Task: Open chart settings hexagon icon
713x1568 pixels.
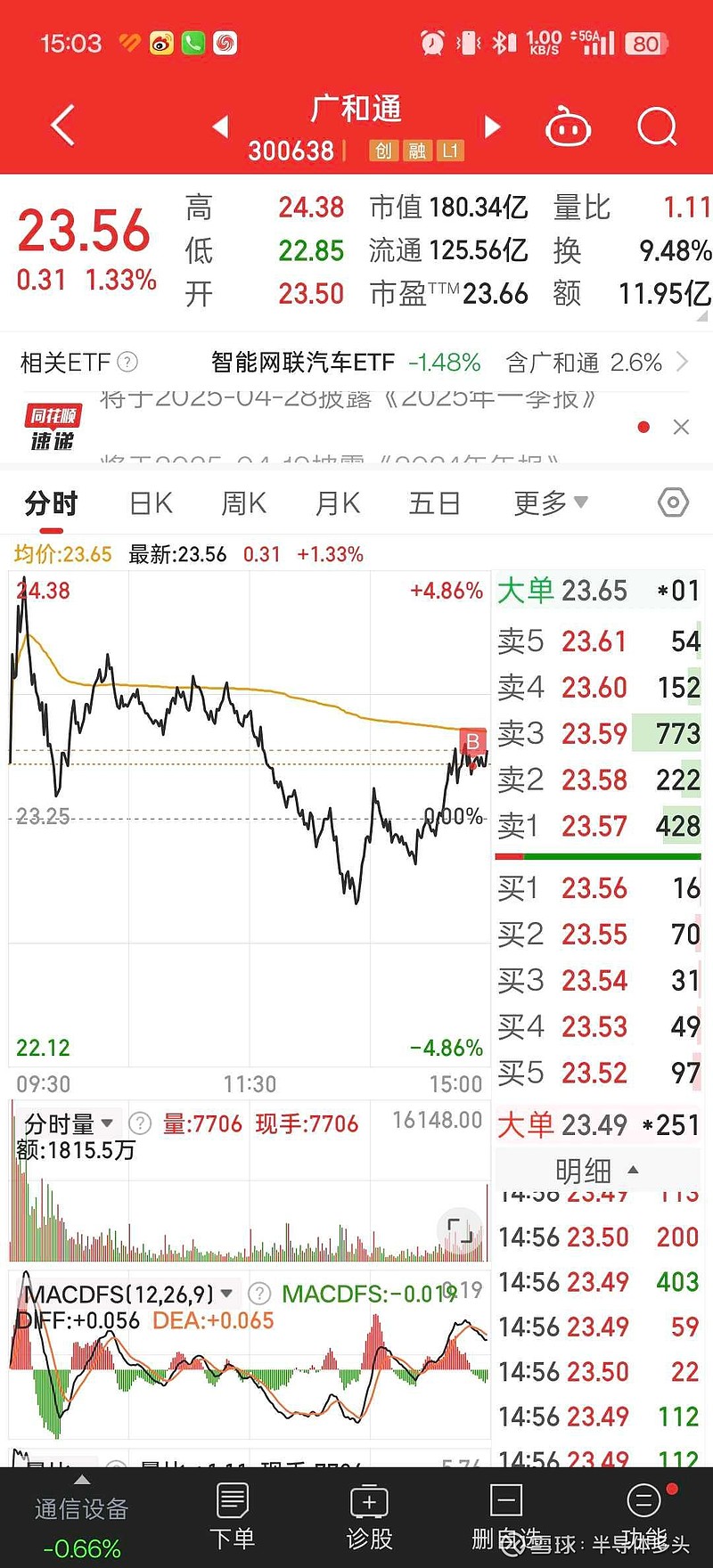Action: [x=673, y=503]
